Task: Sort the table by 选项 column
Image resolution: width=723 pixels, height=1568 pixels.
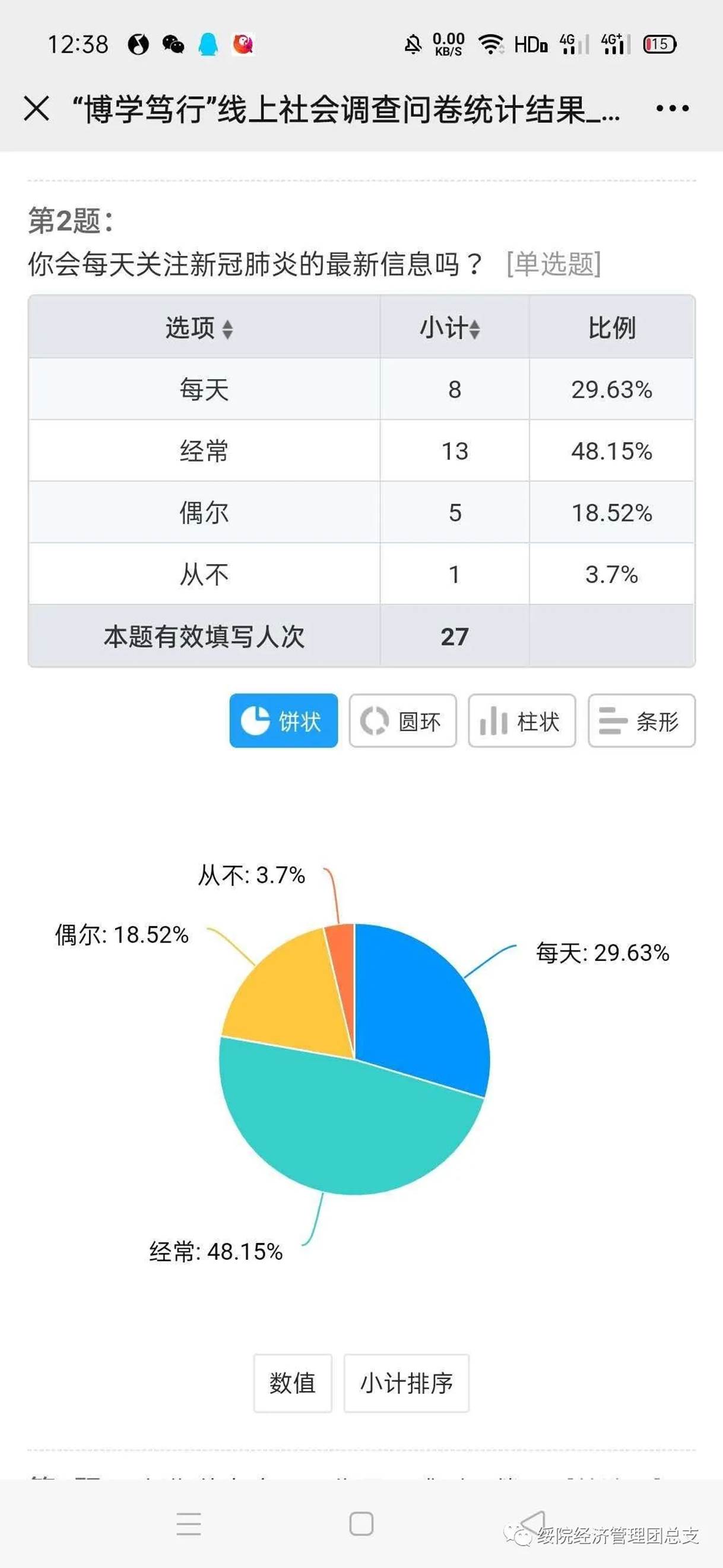Action: (199, 328)
